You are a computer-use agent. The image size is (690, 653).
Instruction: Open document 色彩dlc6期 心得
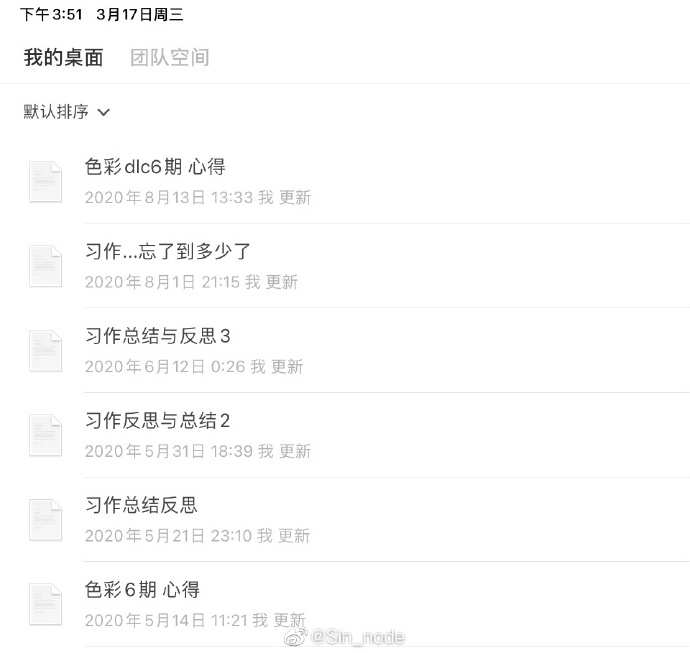tap(156, 167)
